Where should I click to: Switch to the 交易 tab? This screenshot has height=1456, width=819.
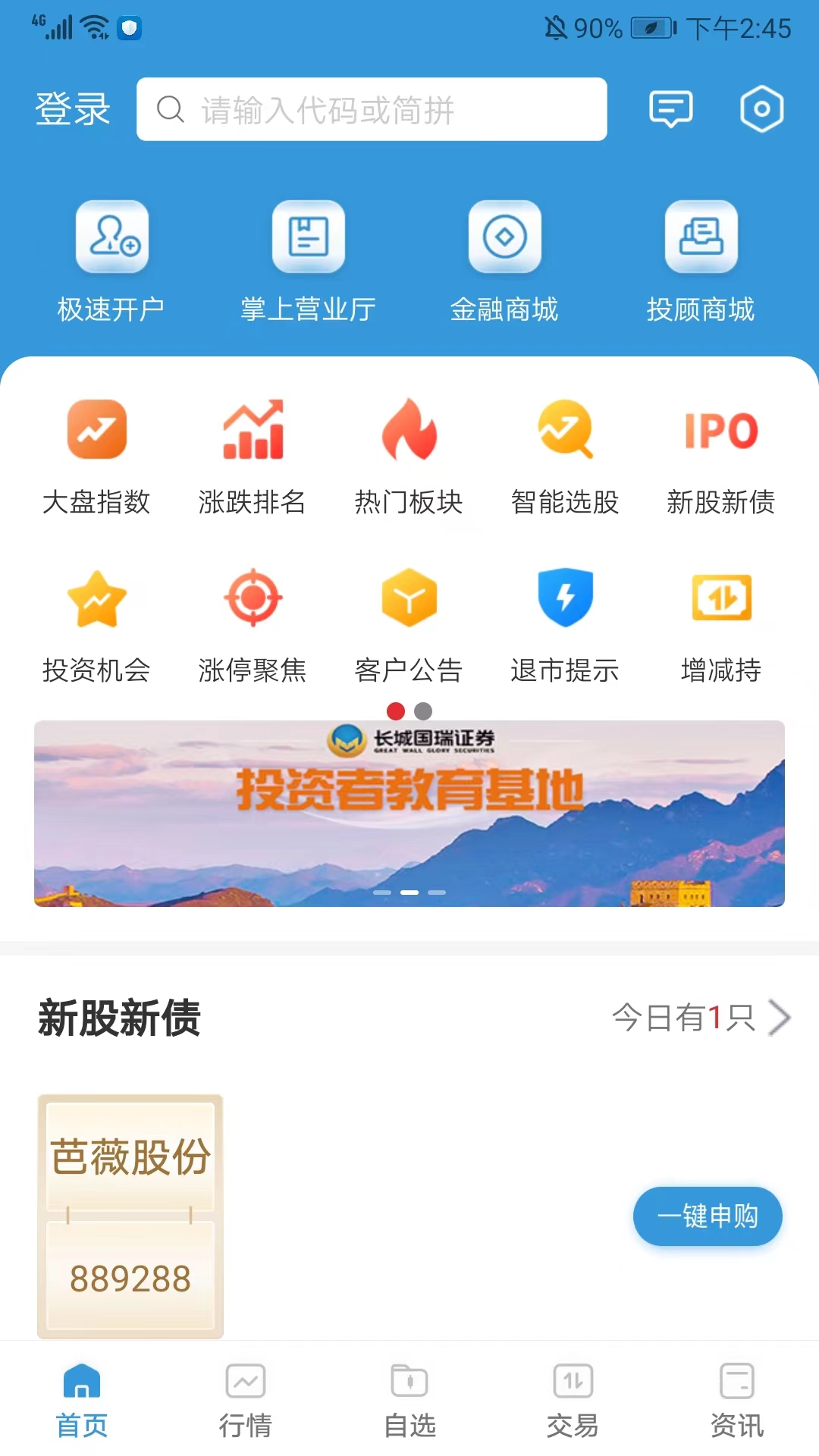click(x=573, y=1401)
